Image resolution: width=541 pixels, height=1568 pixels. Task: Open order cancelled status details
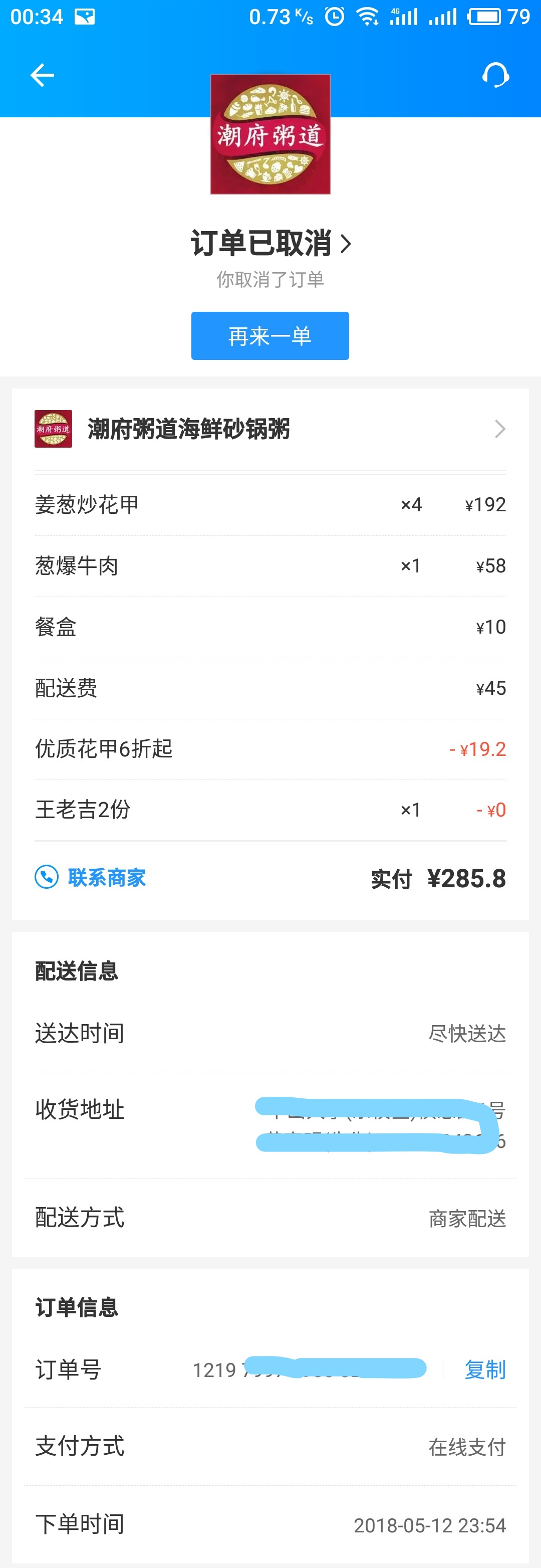(x=270, y=244)
